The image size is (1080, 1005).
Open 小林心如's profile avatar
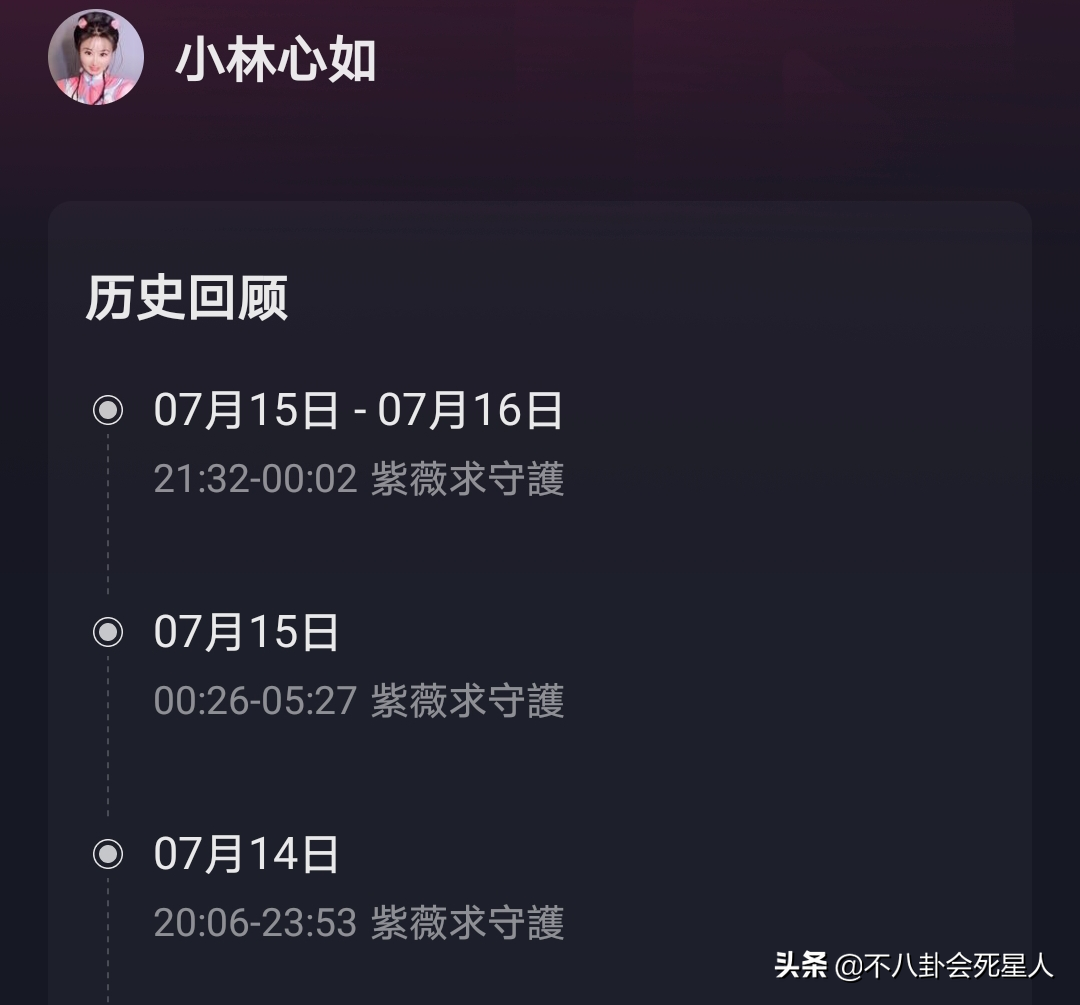point(95,57)
